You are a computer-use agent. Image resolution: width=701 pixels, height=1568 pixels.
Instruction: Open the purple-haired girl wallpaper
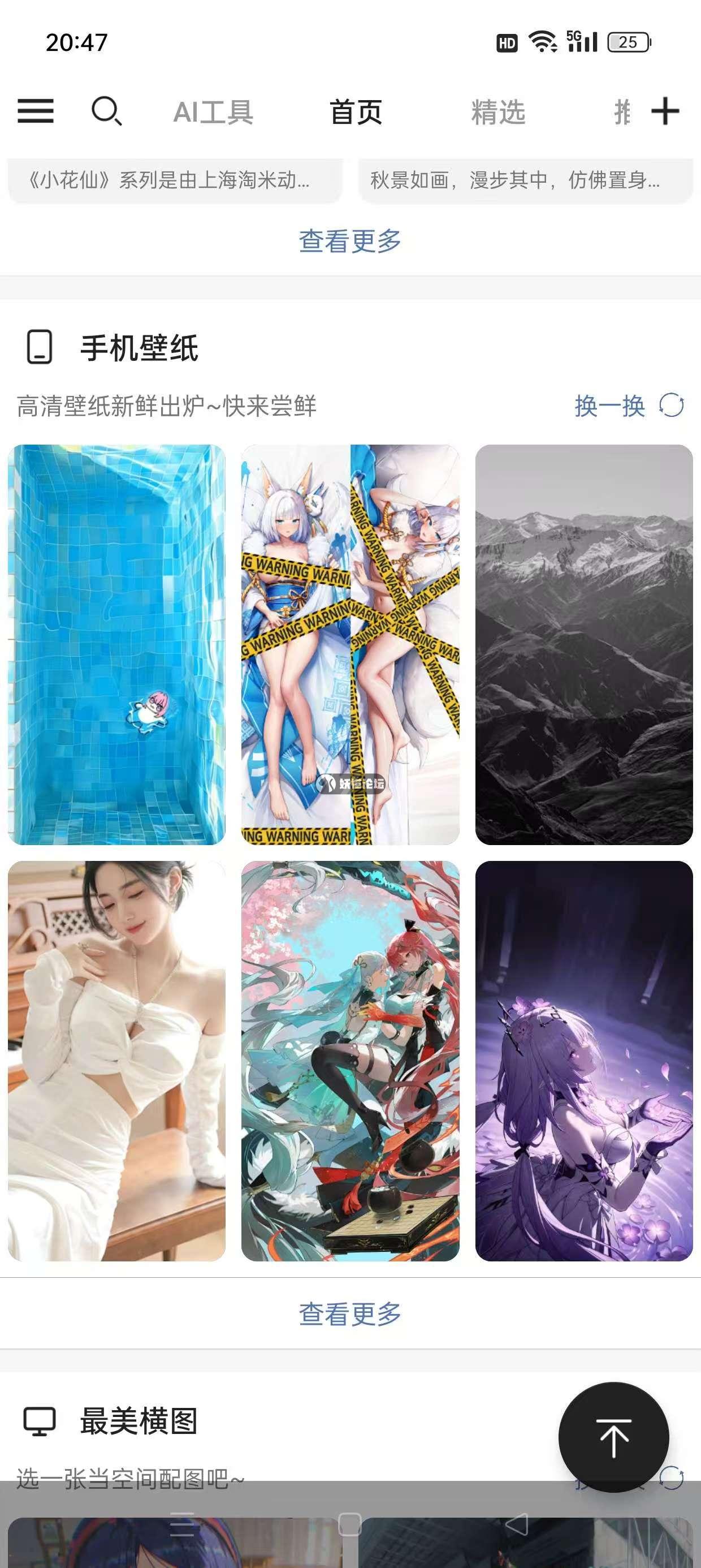(583, 1061)
